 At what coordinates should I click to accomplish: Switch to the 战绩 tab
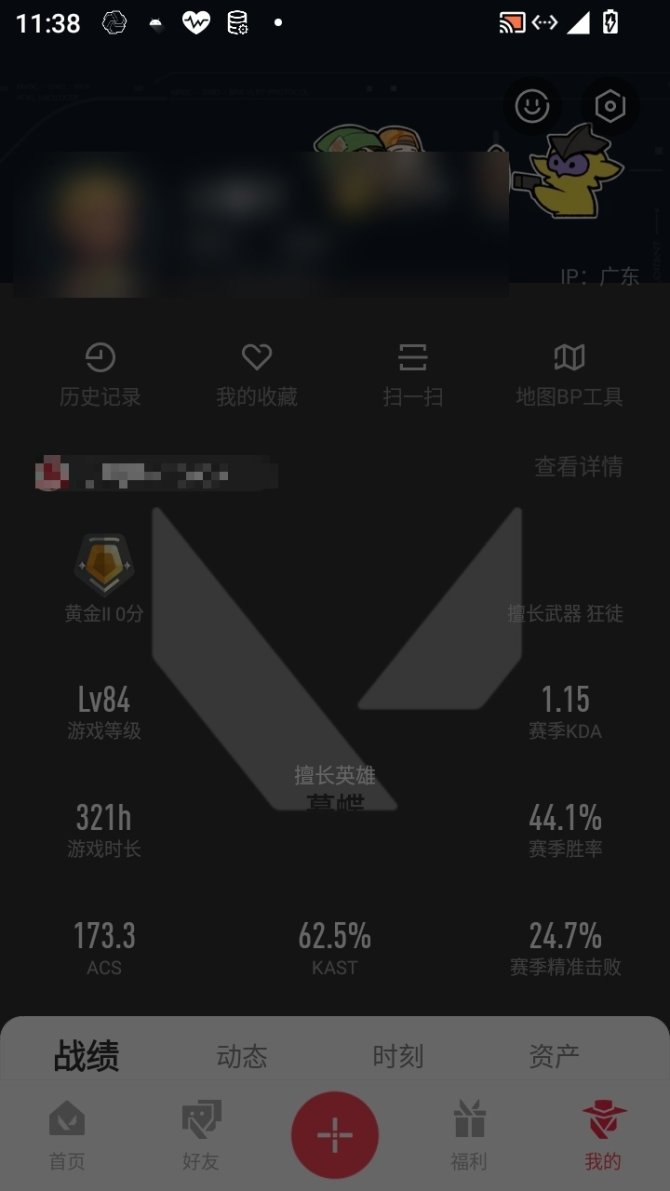click(x=86, y=1056)
